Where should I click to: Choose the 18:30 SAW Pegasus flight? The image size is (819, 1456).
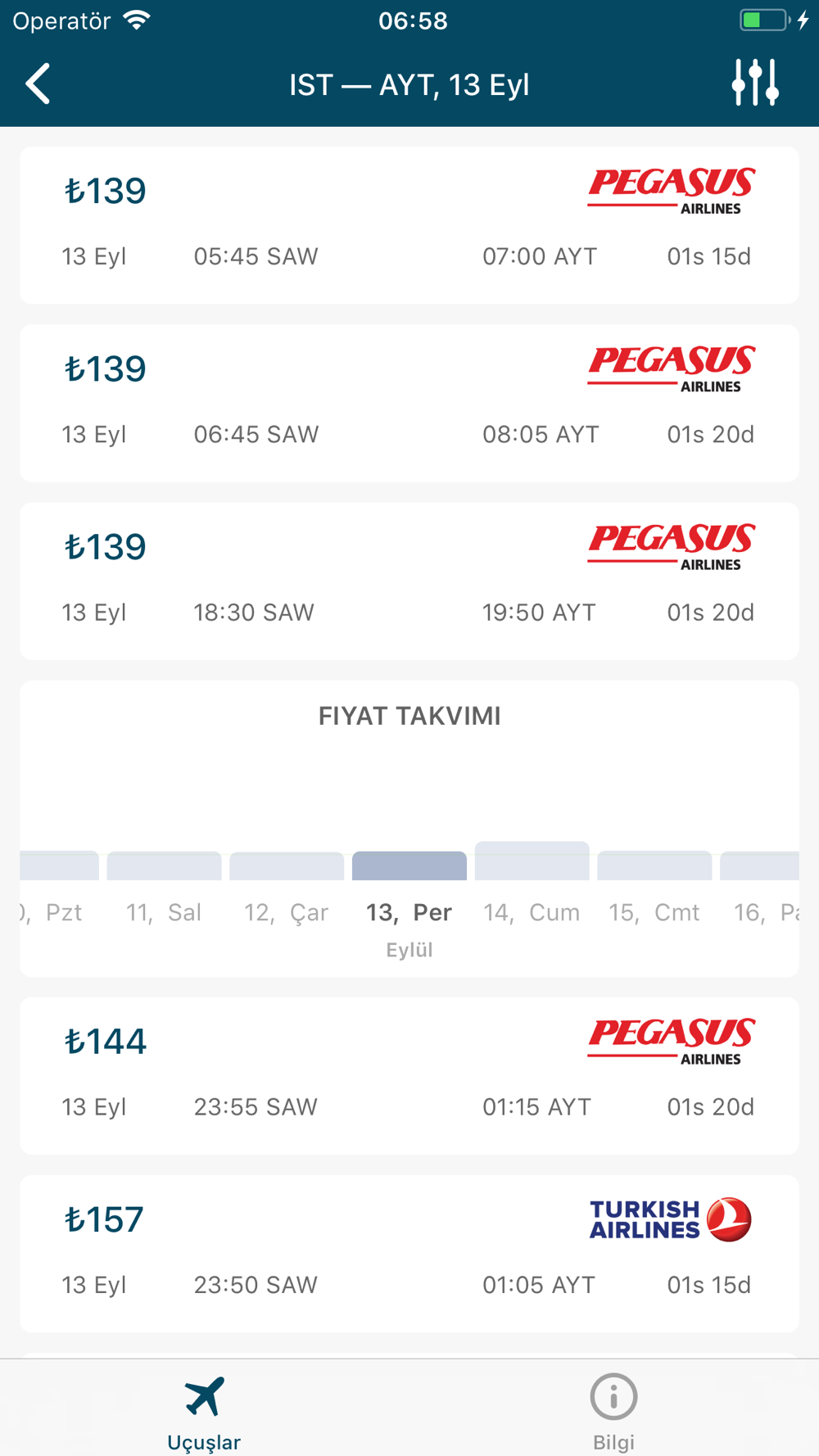409,581
